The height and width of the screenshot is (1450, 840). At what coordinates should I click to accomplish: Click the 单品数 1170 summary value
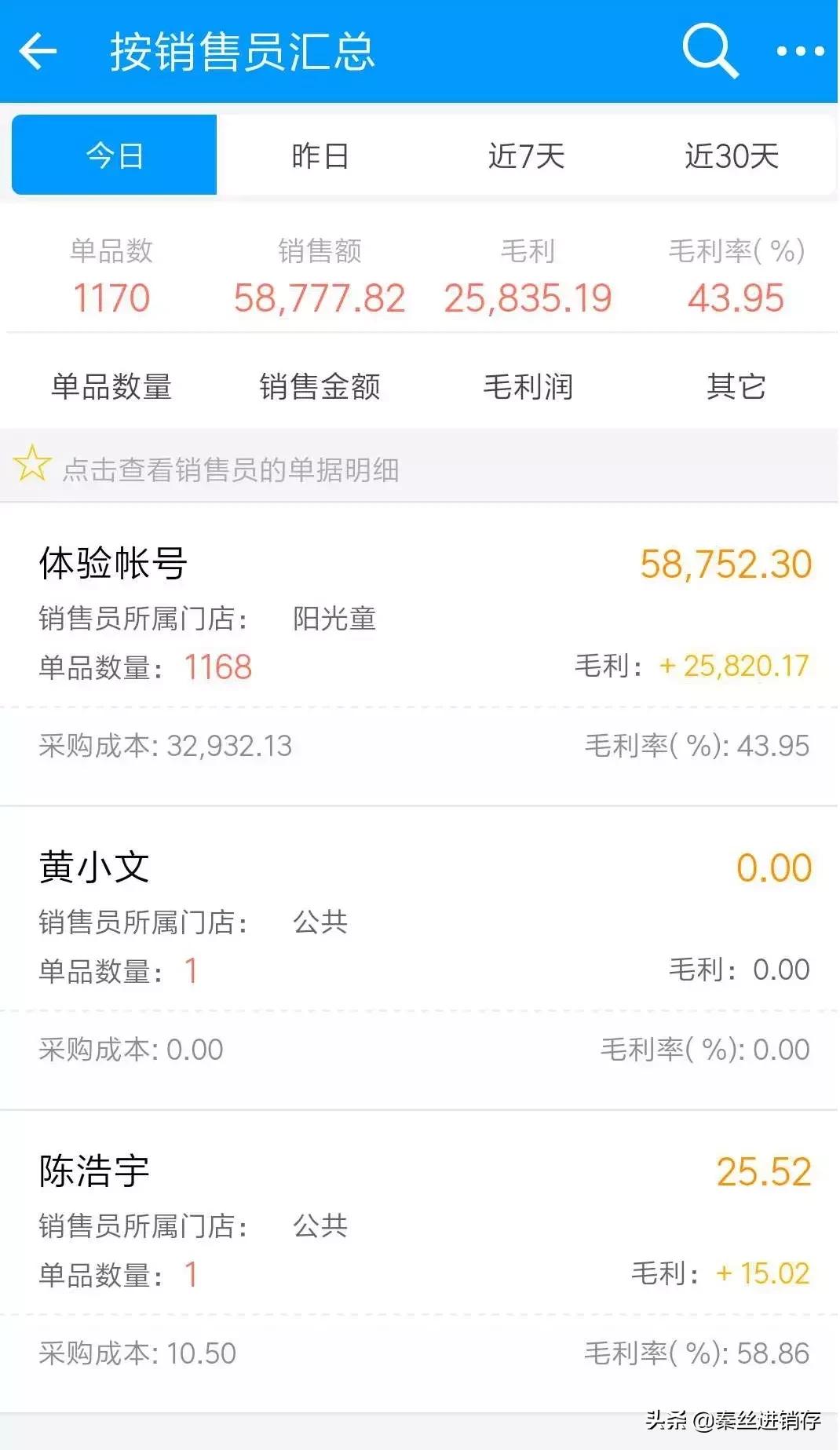[111, 297]
